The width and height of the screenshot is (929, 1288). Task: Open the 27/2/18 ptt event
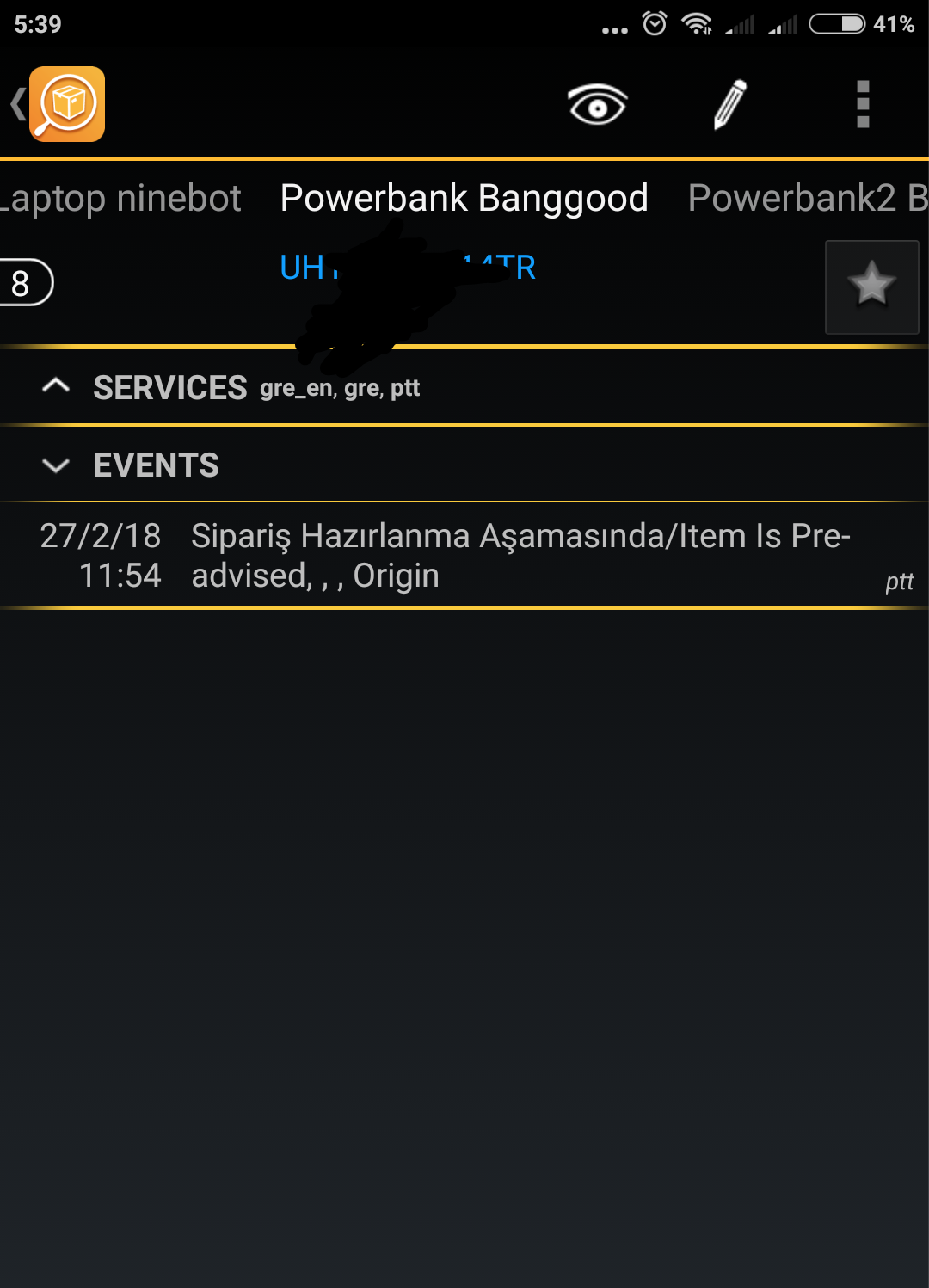(x=464, y=556)
